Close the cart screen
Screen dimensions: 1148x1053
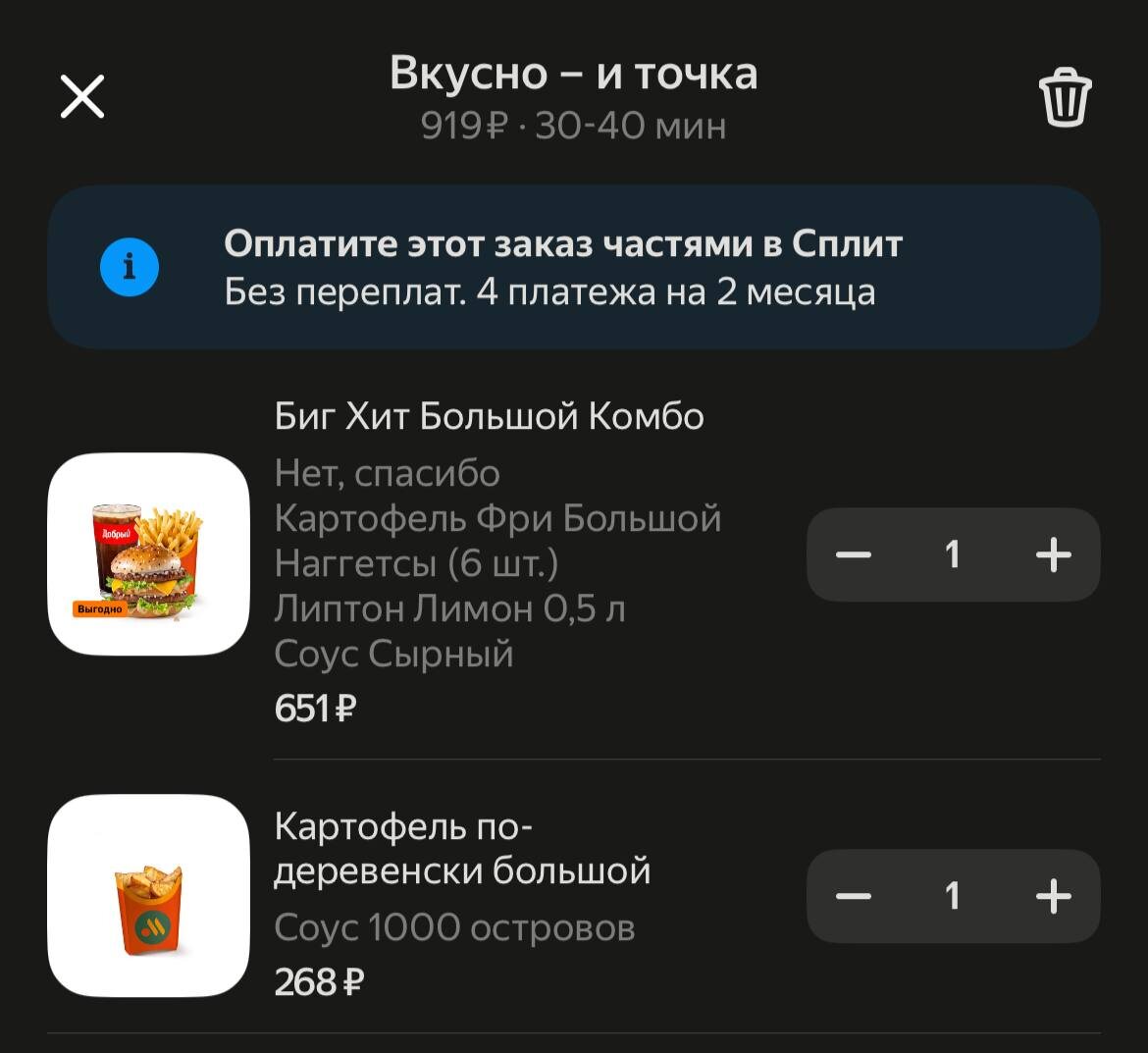pyautogui.click(x=82, y=97)
